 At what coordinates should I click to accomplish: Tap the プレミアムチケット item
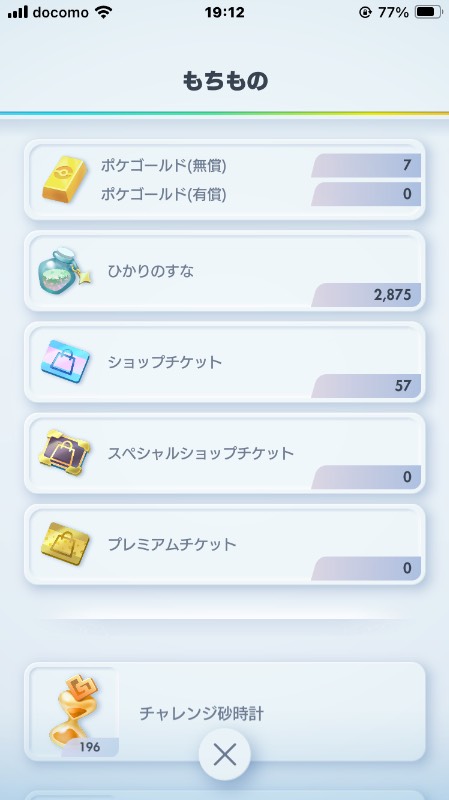tap(224, 544)
